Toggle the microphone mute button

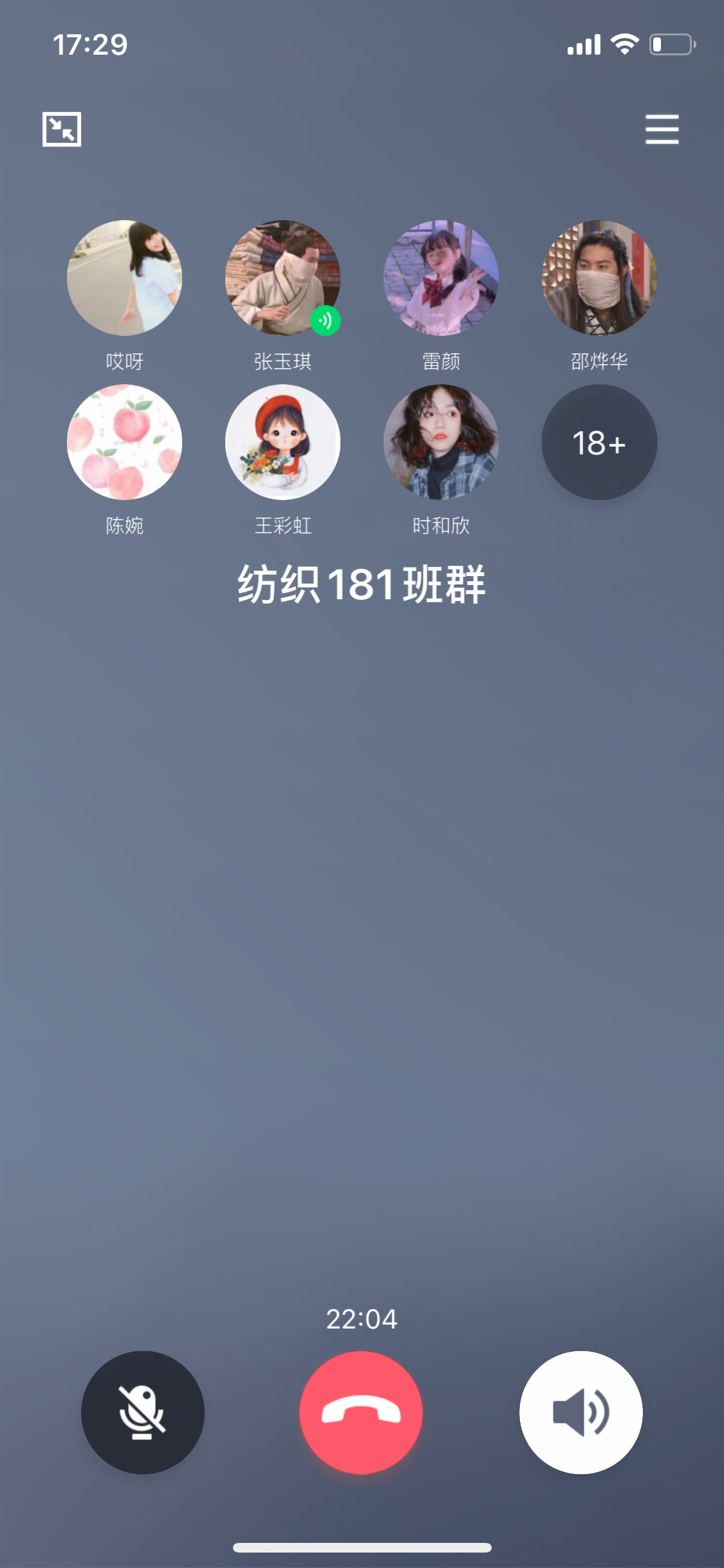pos(143,1412)
